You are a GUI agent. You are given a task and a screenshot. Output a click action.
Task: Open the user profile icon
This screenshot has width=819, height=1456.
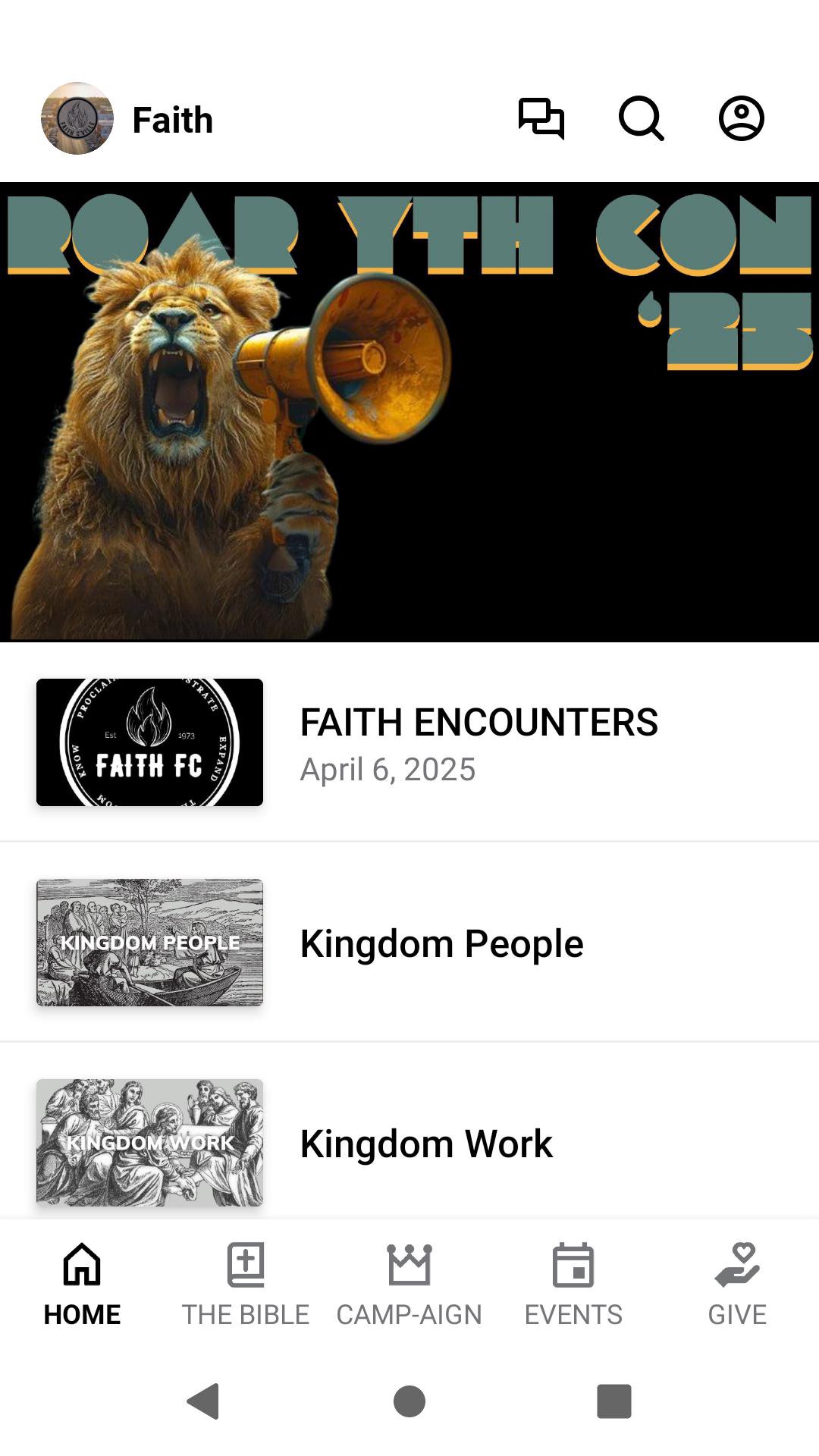coord(741,119)
